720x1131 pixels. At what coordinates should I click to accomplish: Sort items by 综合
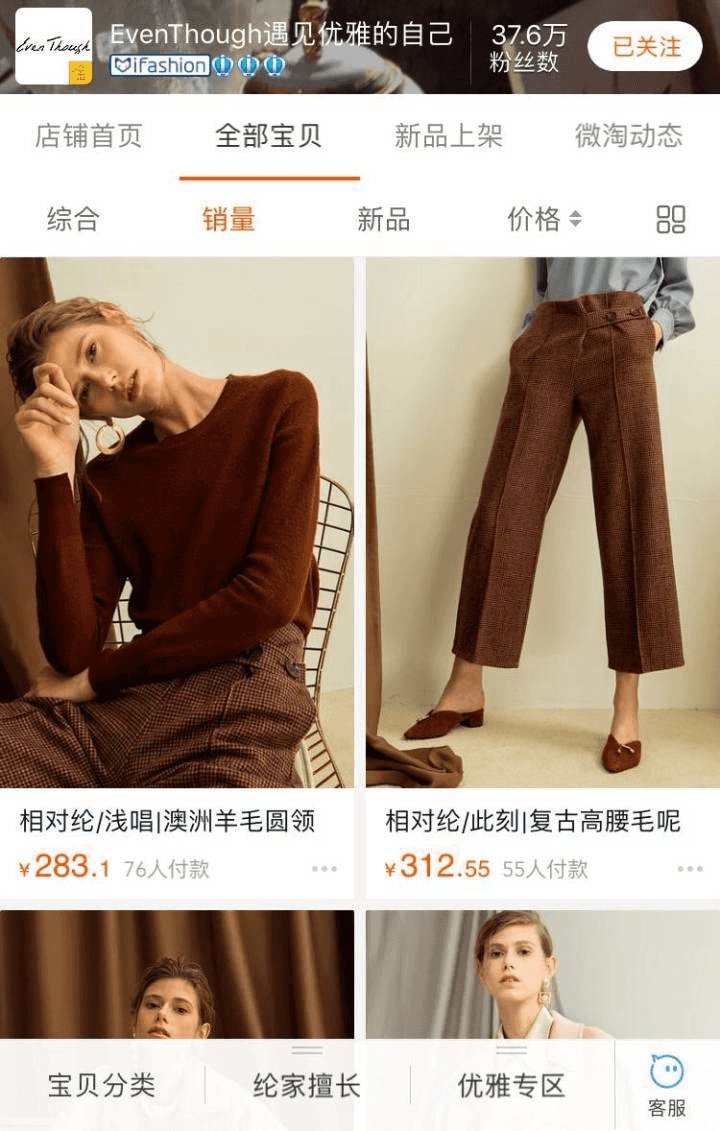[73, 219]
